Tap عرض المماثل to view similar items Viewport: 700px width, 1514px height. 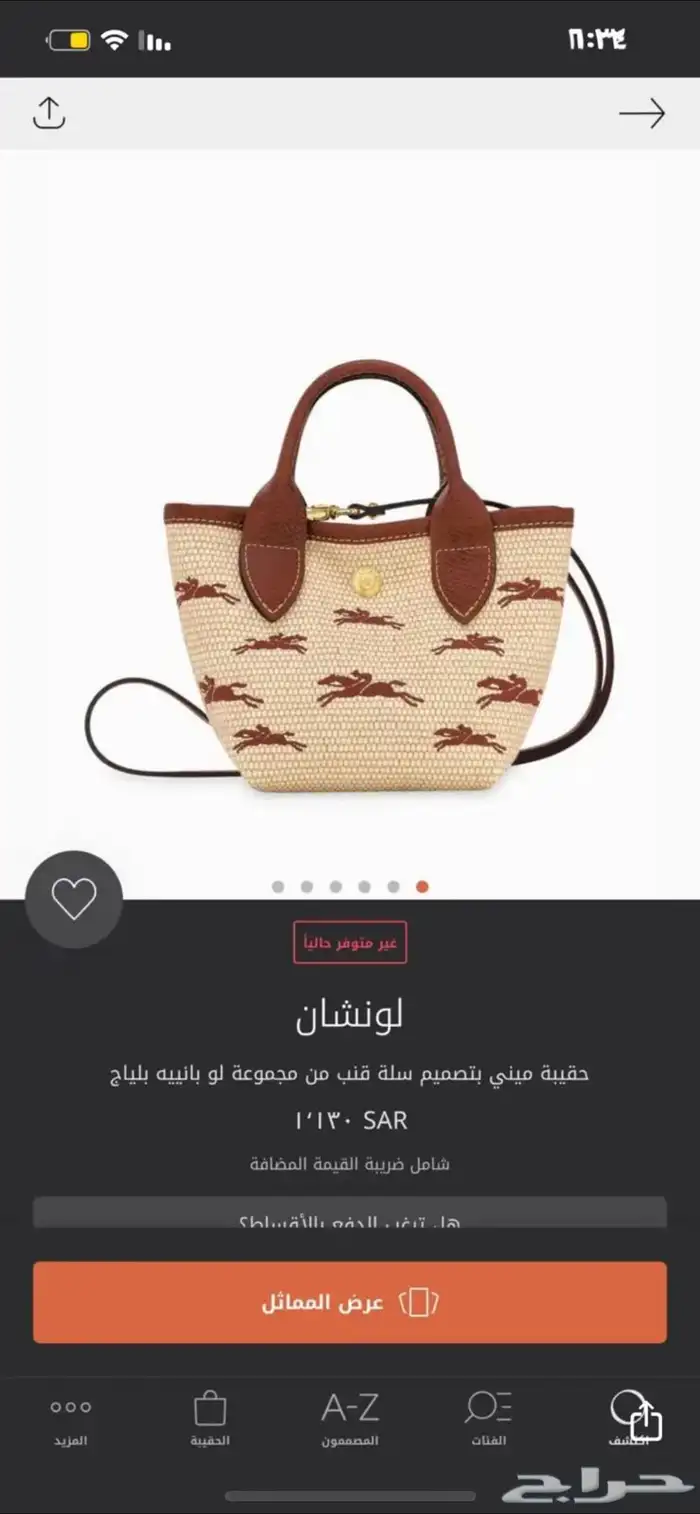pyautogui.click(x=350, y=1302)
